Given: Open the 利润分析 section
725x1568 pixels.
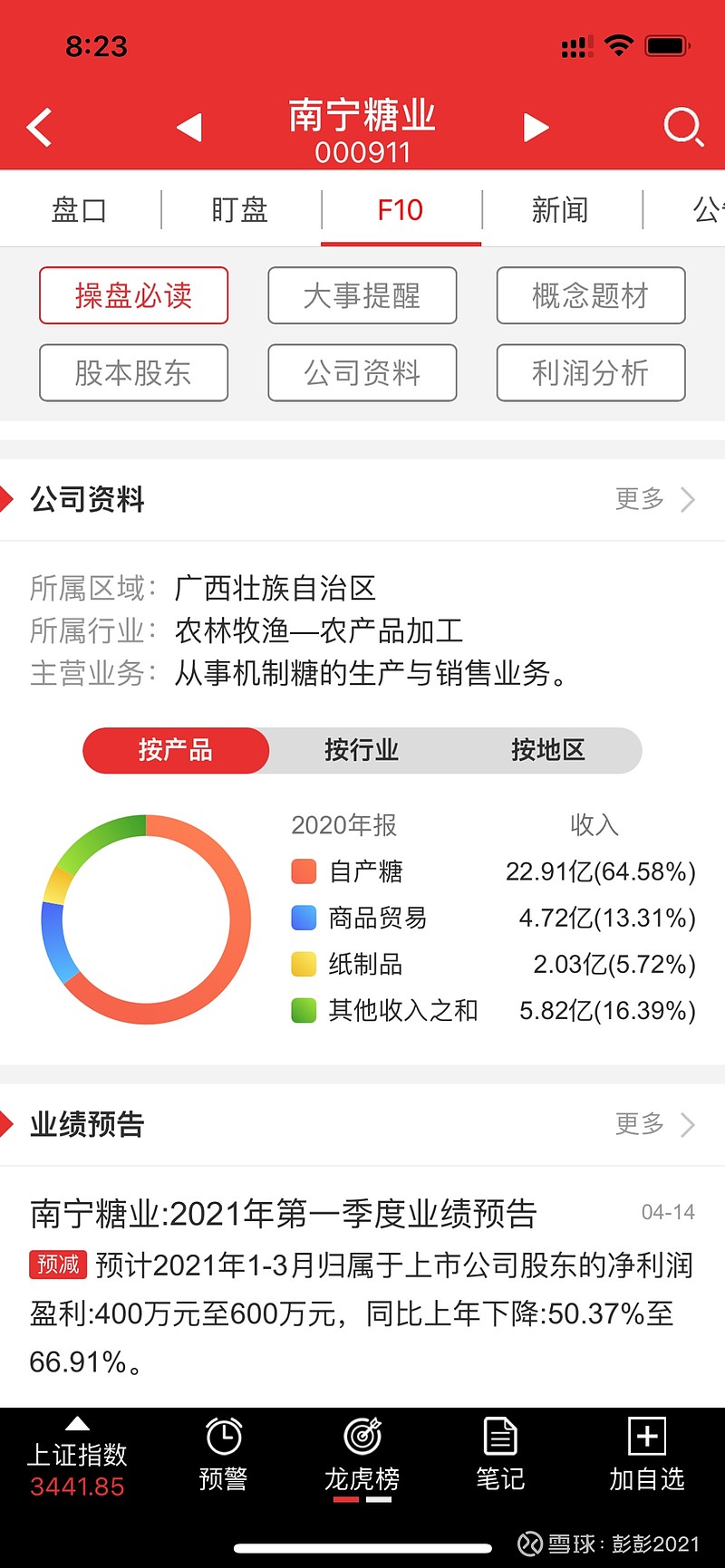Looking at the screenshot, I should point(591,372).
